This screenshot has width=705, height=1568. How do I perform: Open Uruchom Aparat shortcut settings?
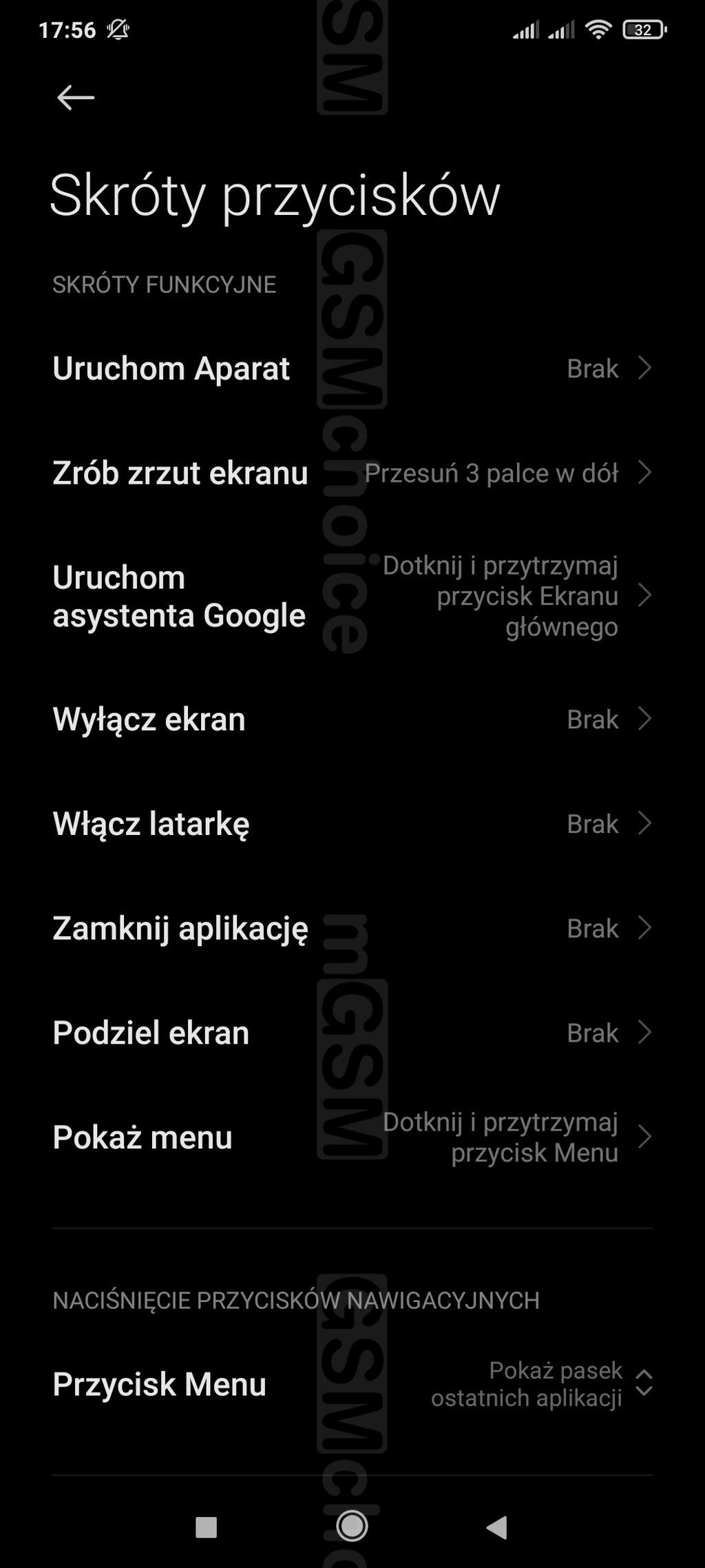[352, 369]
